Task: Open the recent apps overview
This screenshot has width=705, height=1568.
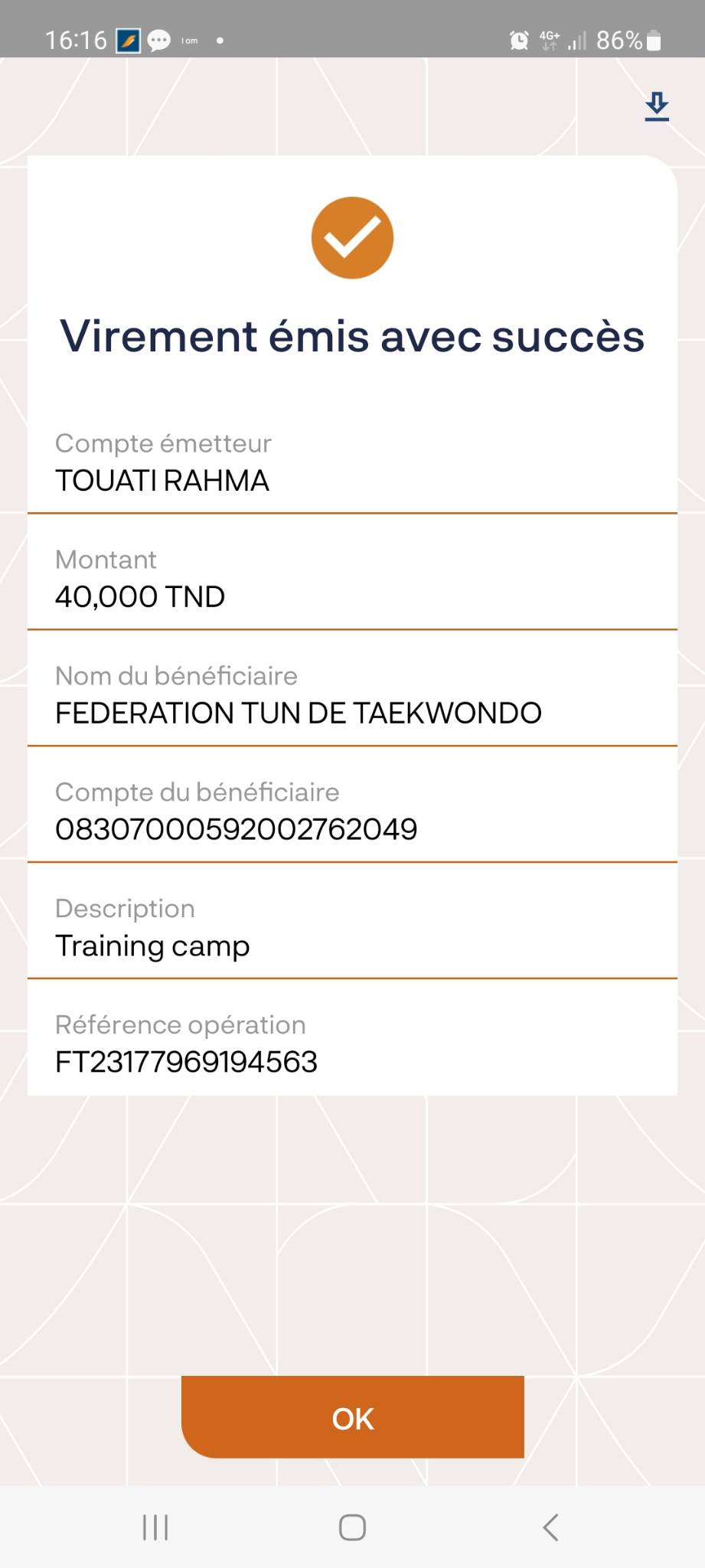Action: coord(155,1527)
